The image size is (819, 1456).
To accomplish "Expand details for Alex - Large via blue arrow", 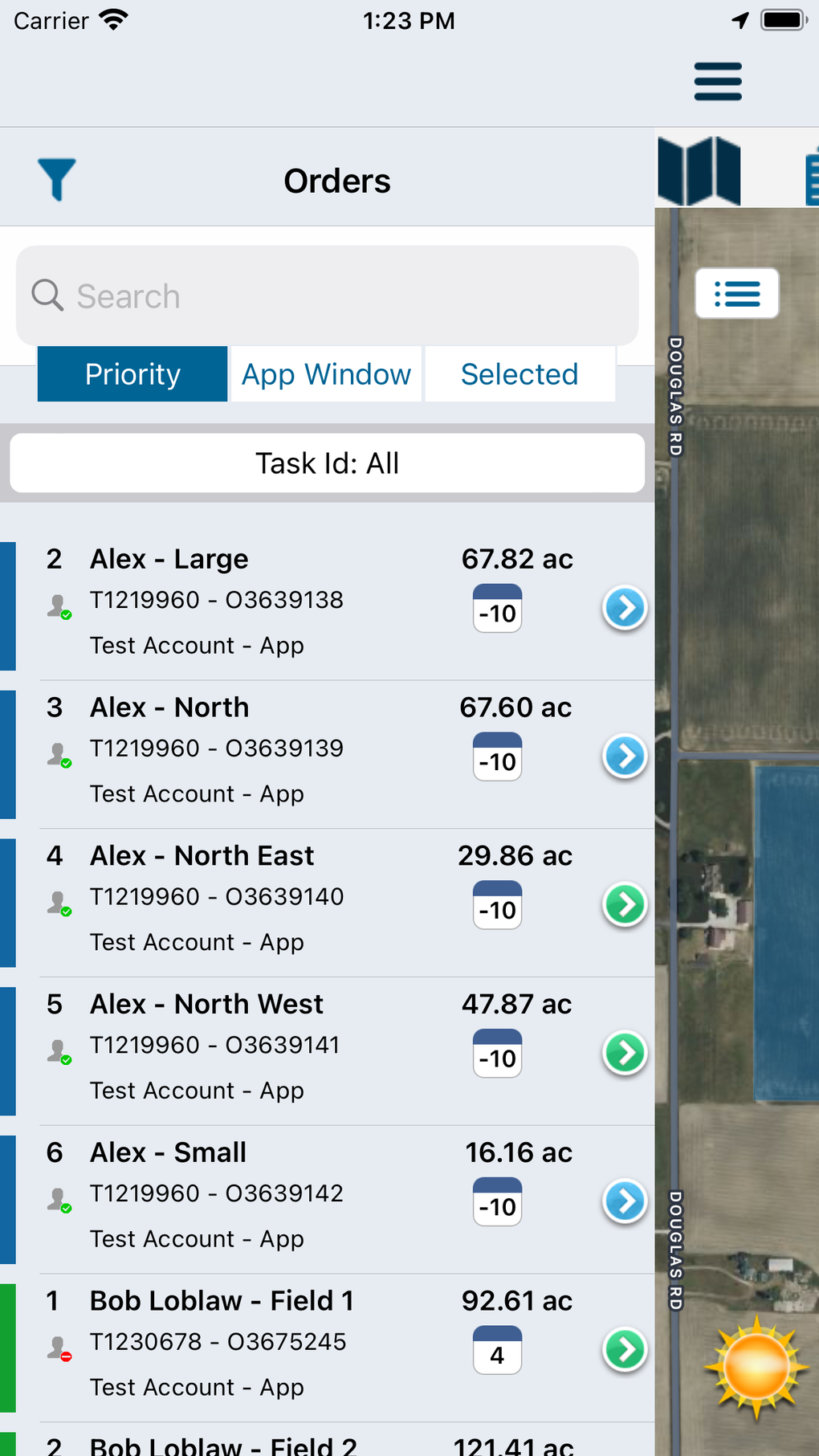I will 624,608.
